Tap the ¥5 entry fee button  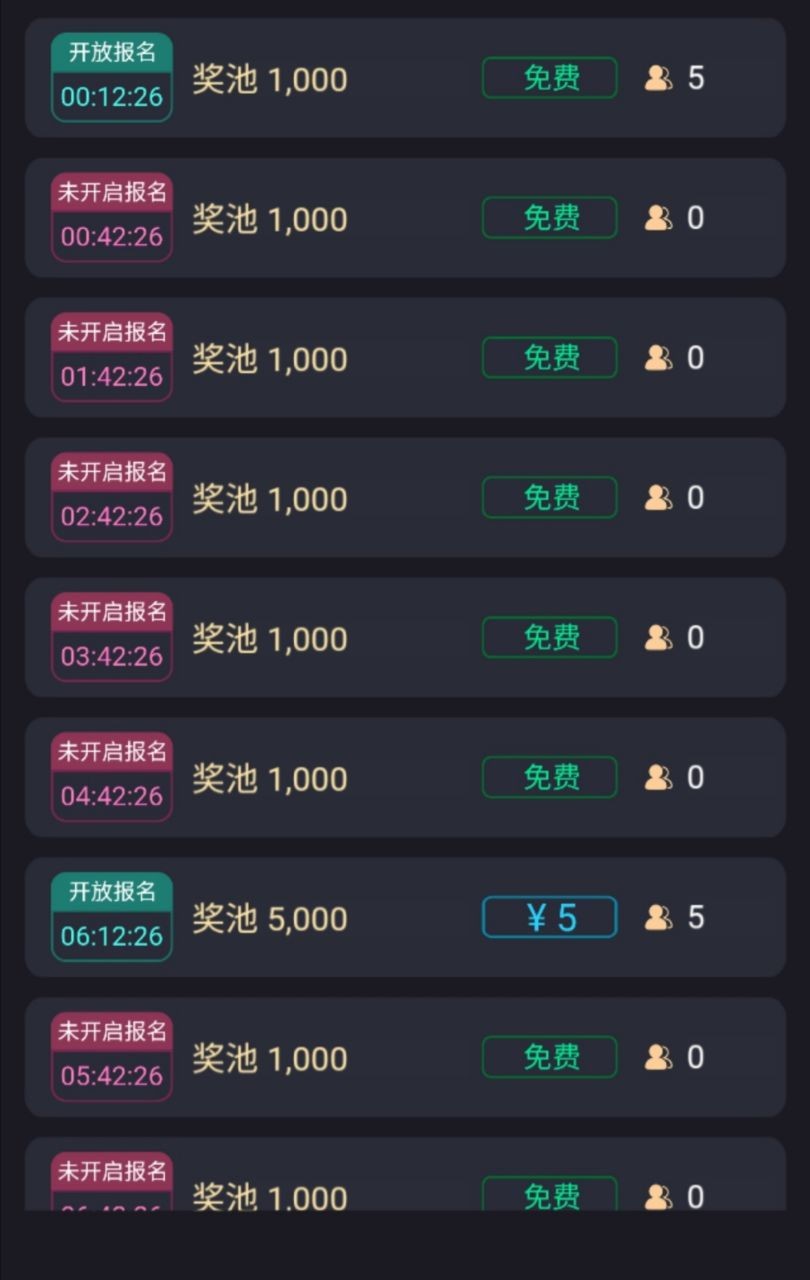pyautogui.click(x=549, y=918)
